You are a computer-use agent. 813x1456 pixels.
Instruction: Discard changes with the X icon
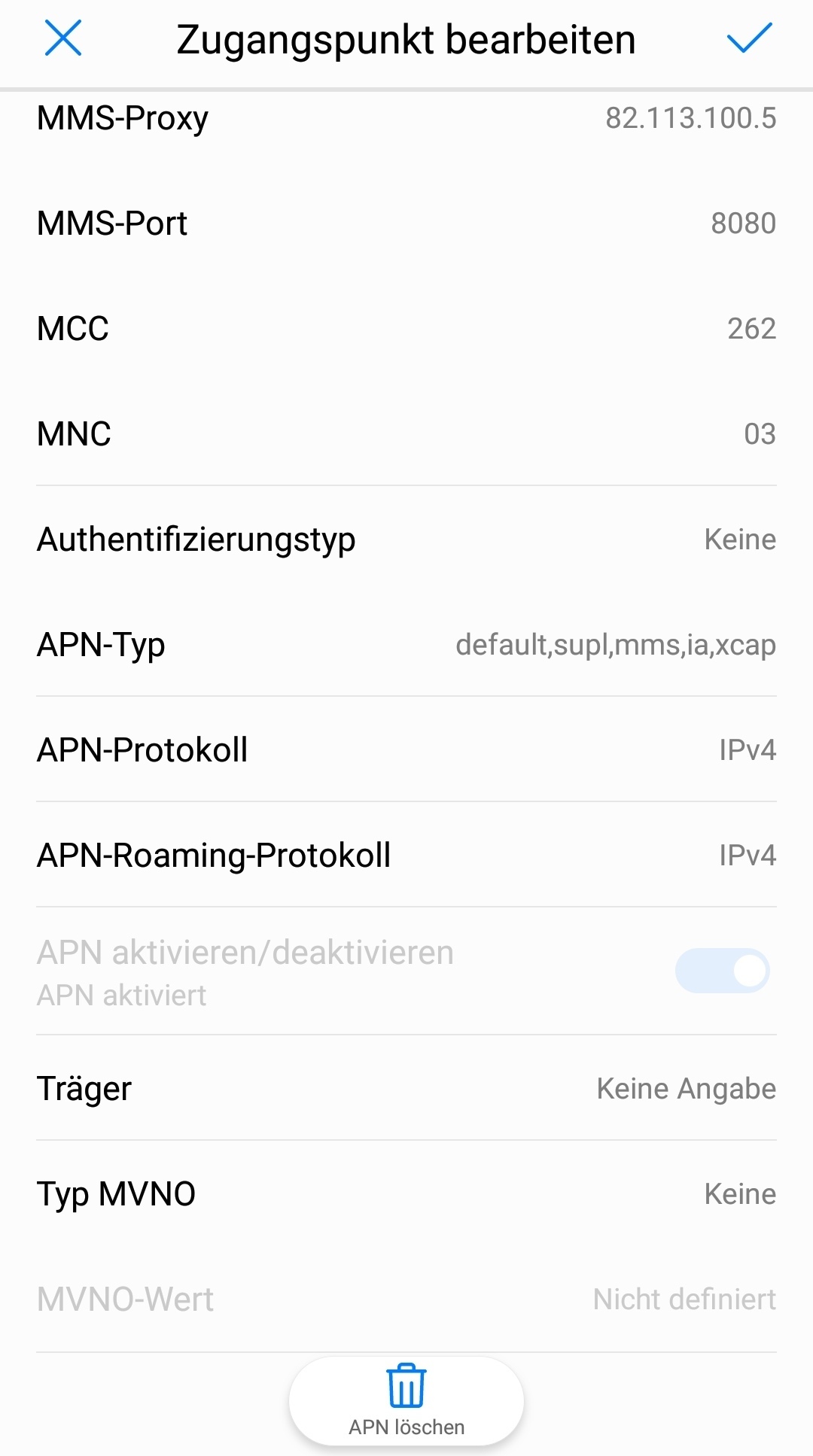tap(63, 38)
